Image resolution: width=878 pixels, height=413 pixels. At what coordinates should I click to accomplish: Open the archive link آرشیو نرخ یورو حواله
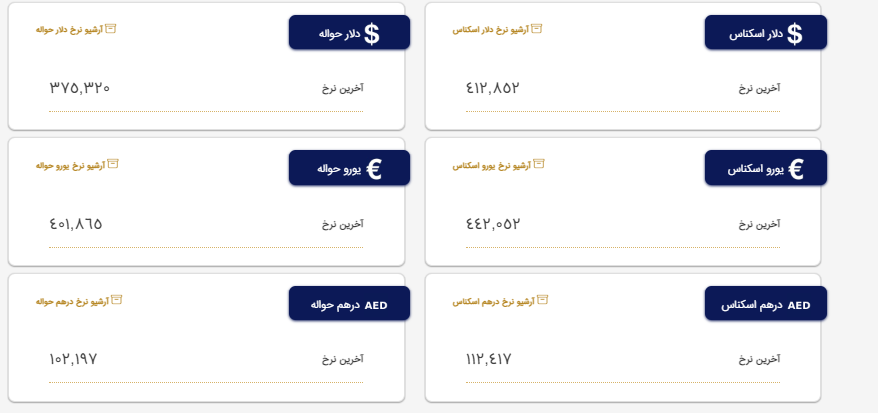[x=76, y=164]
